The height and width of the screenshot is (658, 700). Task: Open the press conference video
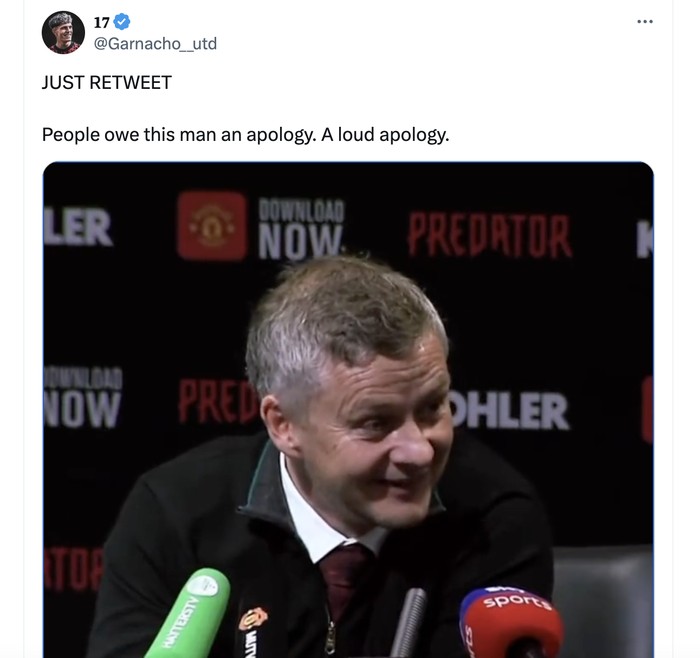click(x=348, y=410)
